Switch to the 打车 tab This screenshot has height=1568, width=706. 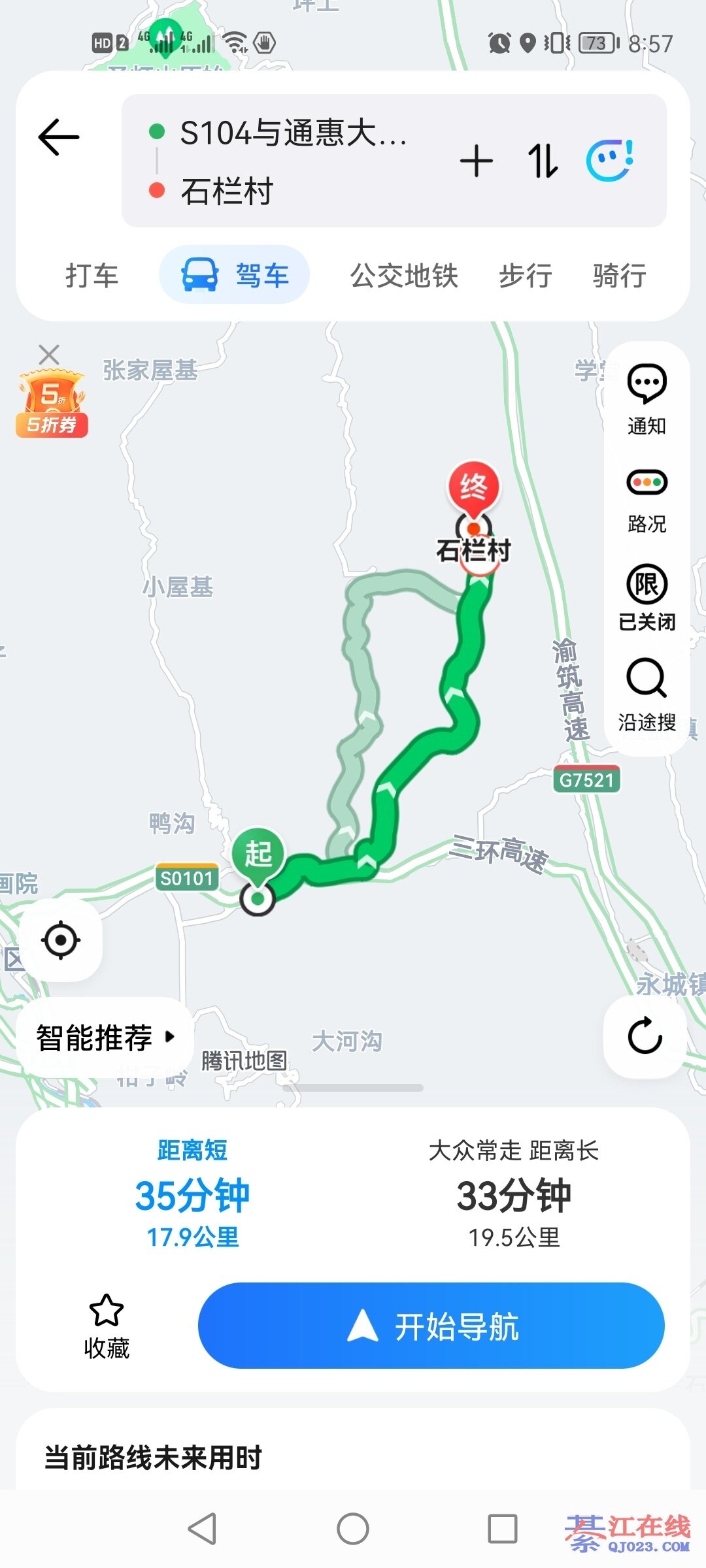pos(92,275)
